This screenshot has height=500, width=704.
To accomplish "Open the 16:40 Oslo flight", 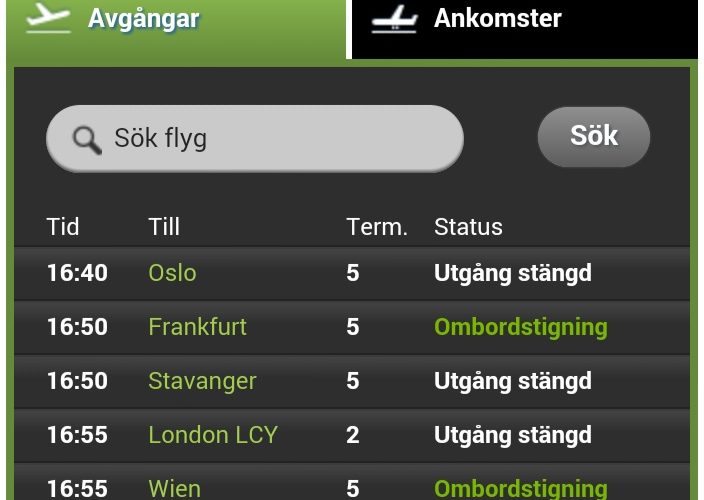I will point(350,273).
